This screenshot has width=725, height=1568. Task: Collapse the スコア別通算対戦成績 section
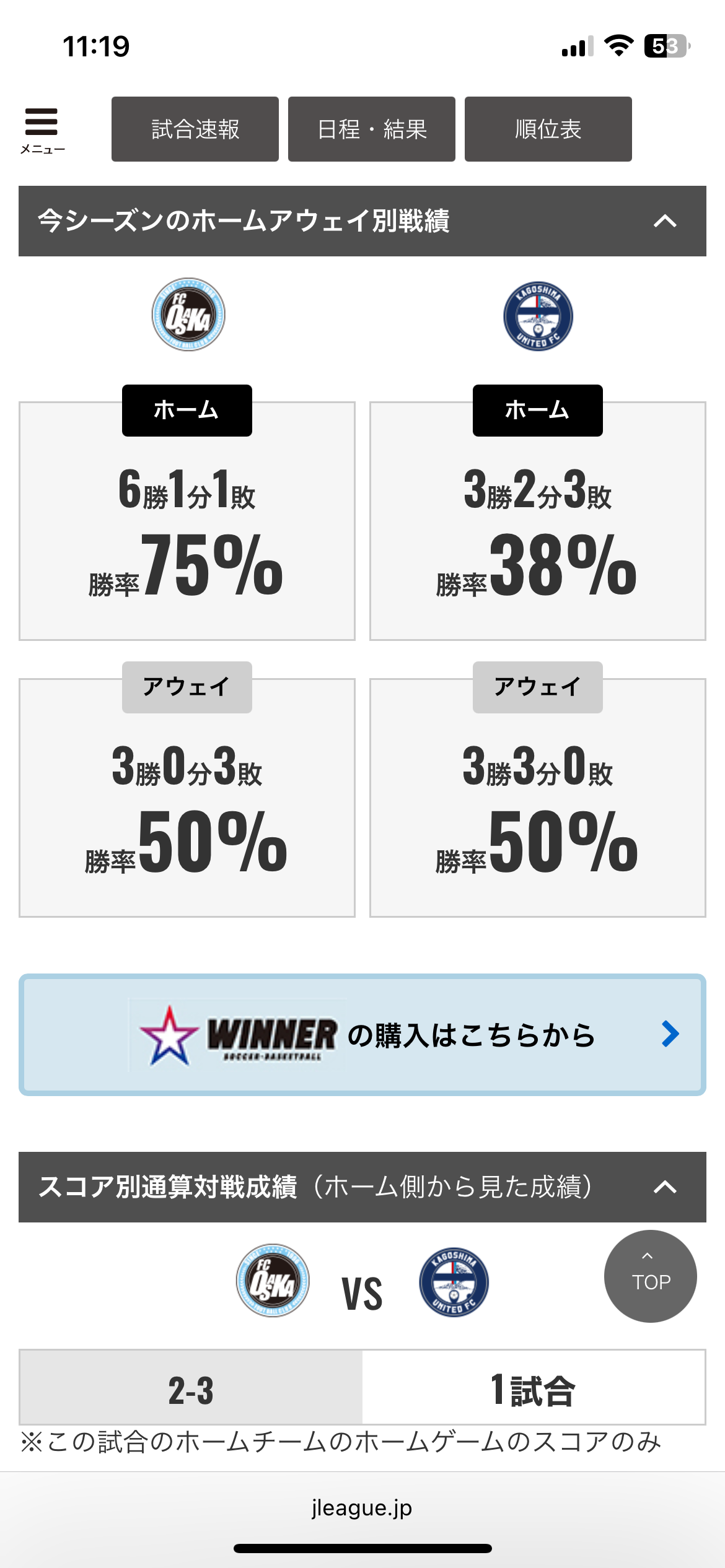click(665, 1187)
